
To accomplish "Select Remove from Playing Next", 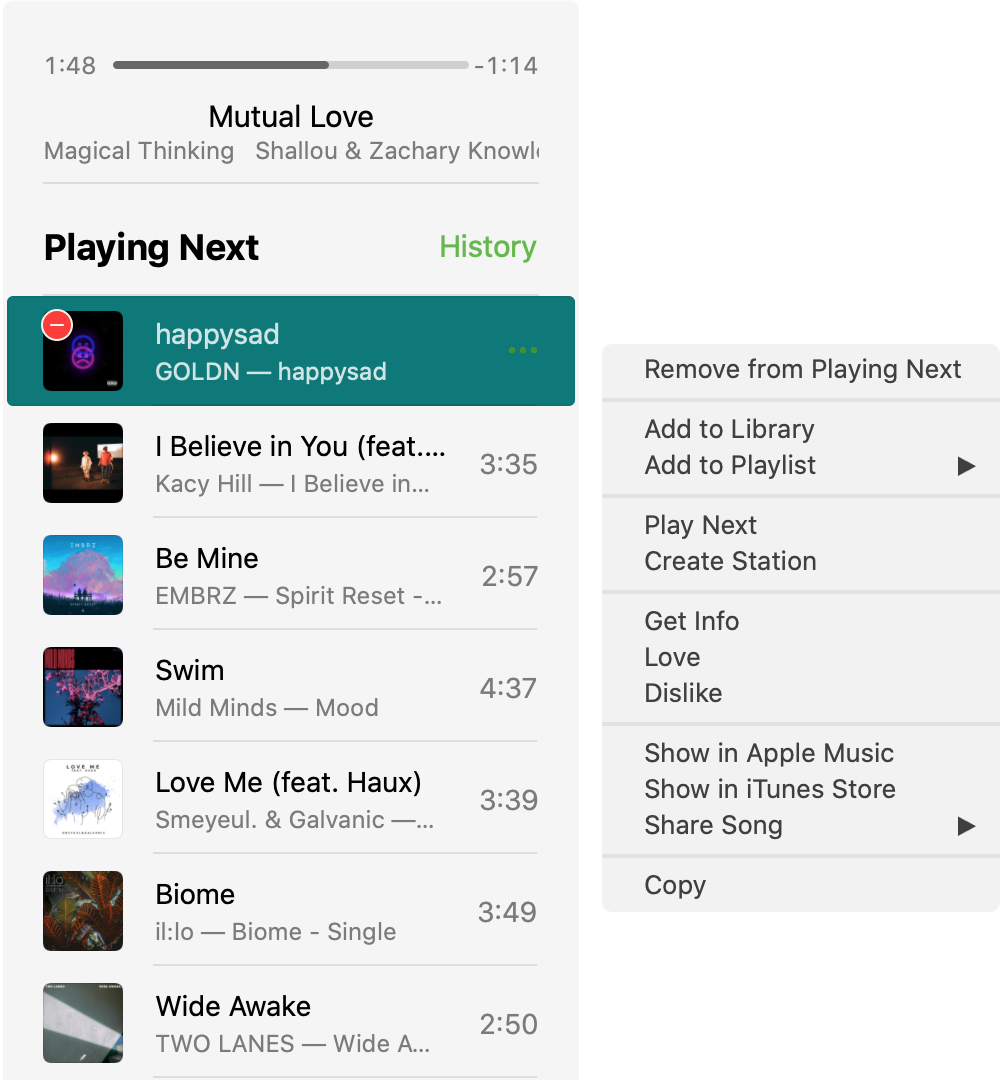I will point(801,370).
